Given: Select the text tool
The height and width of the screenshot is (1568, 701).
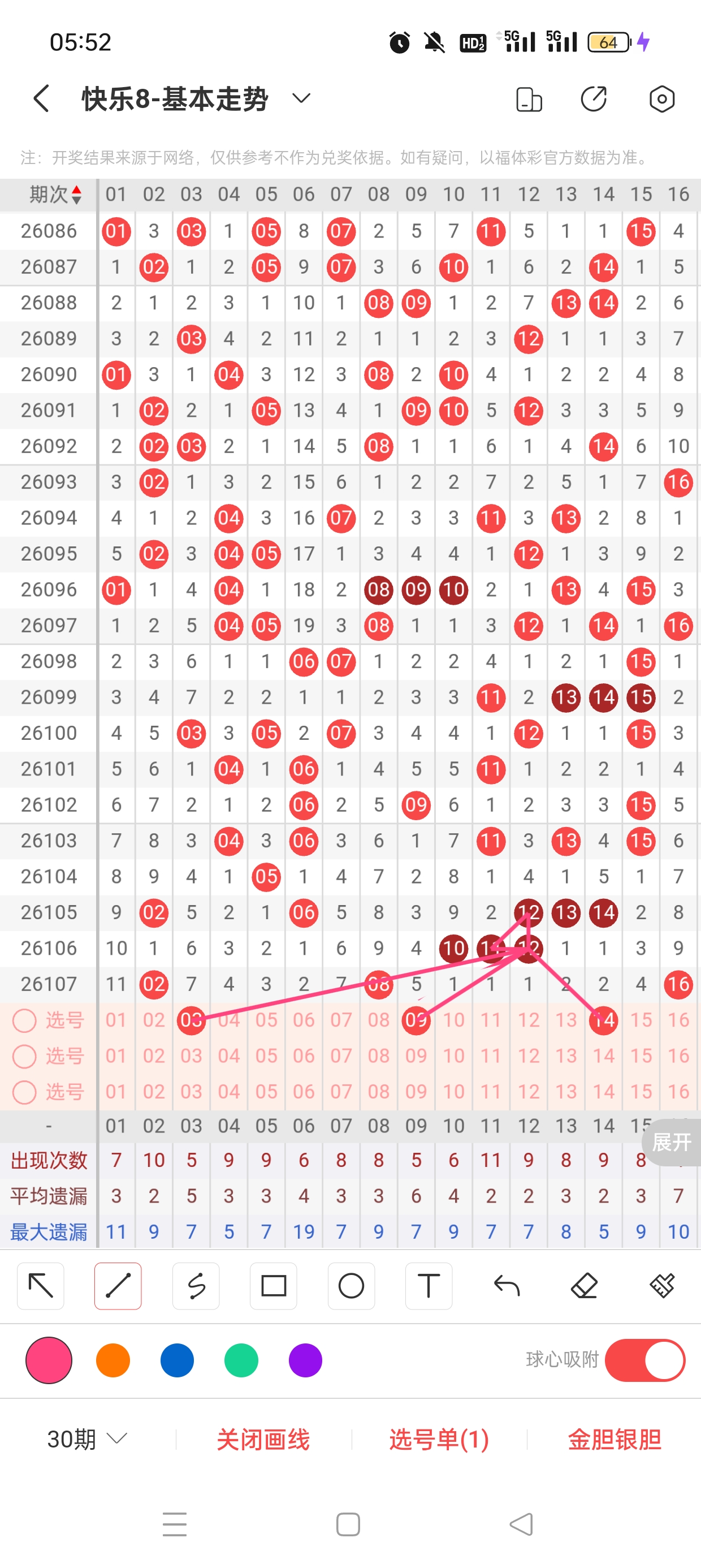Looking at the screenshot, I should pos(429,1286).
